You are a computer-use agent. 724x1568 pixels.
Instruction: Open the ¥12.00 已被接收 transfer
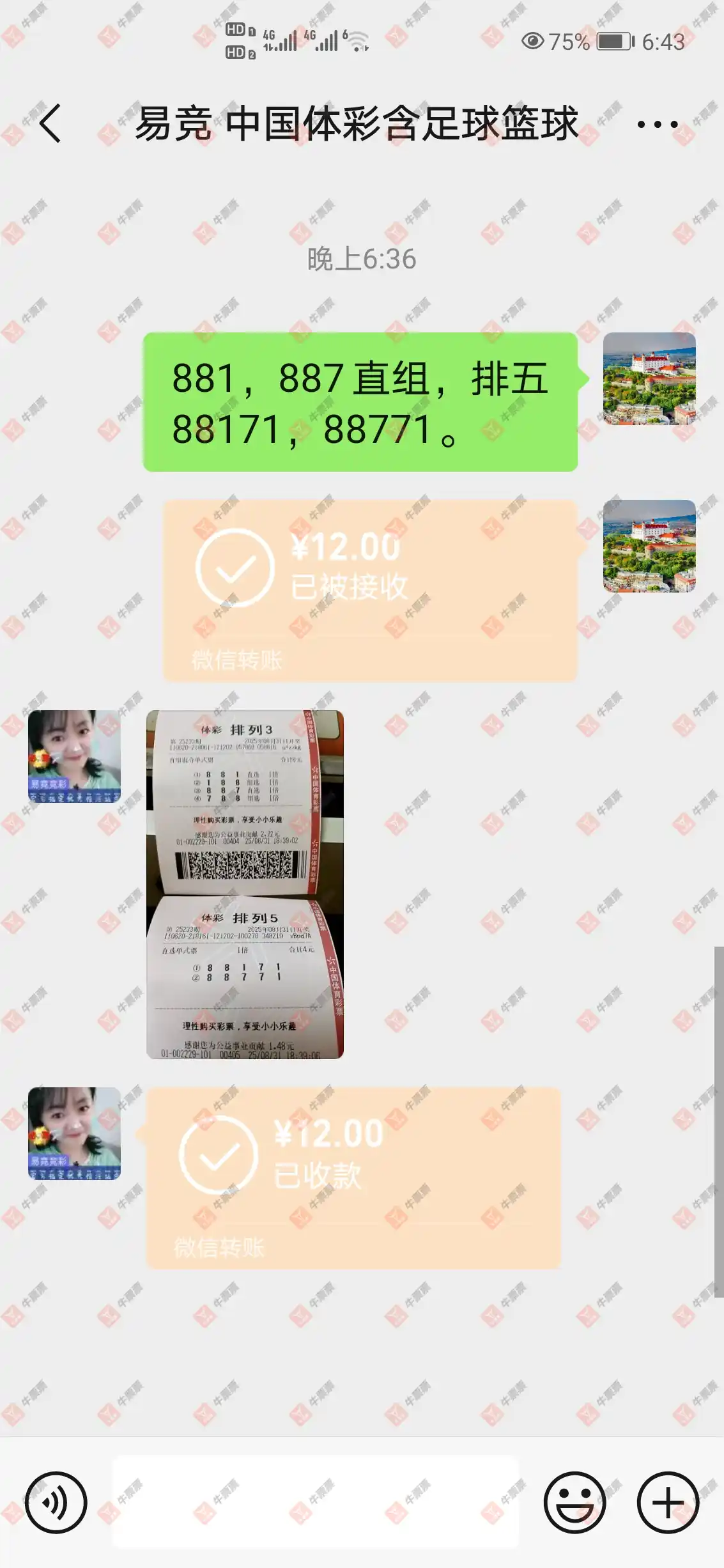click(x=369, y=590)
